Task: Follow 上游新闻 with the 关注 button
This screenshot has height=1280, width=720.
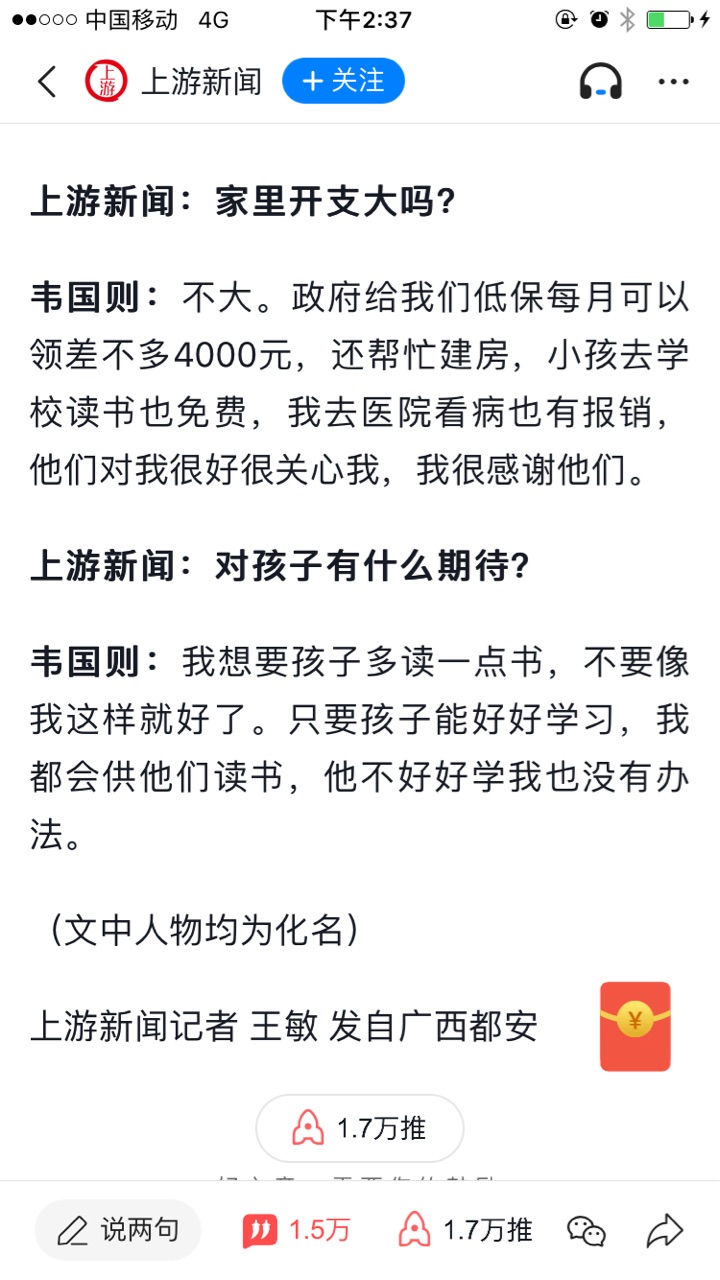Action: pyautogui.click(x=343, y=81)
